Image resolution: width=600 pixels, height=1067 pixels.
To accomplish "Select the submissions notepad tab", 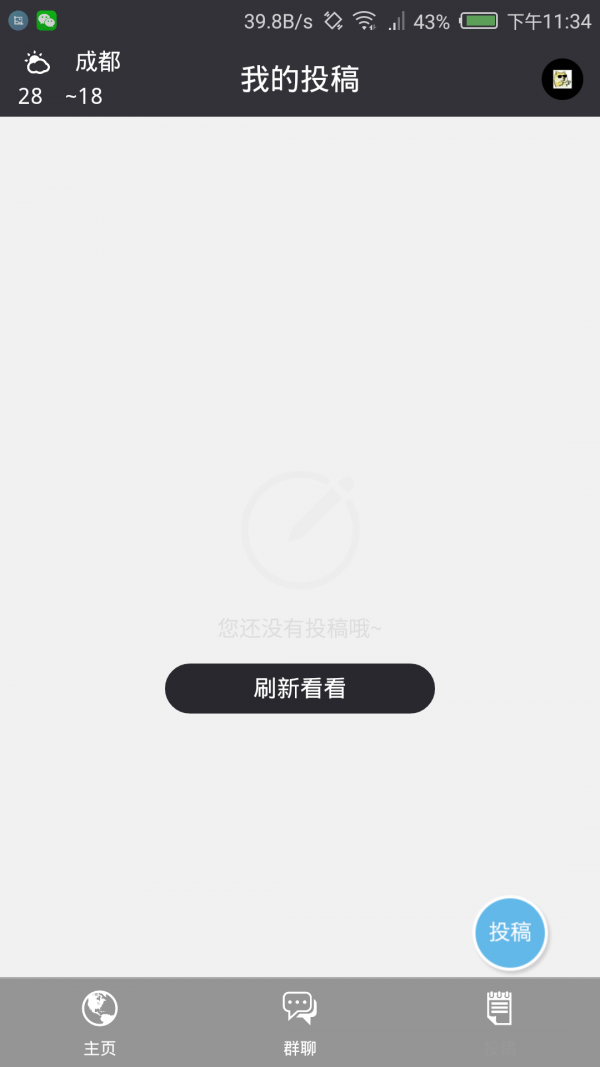I will pos(499,1020).
